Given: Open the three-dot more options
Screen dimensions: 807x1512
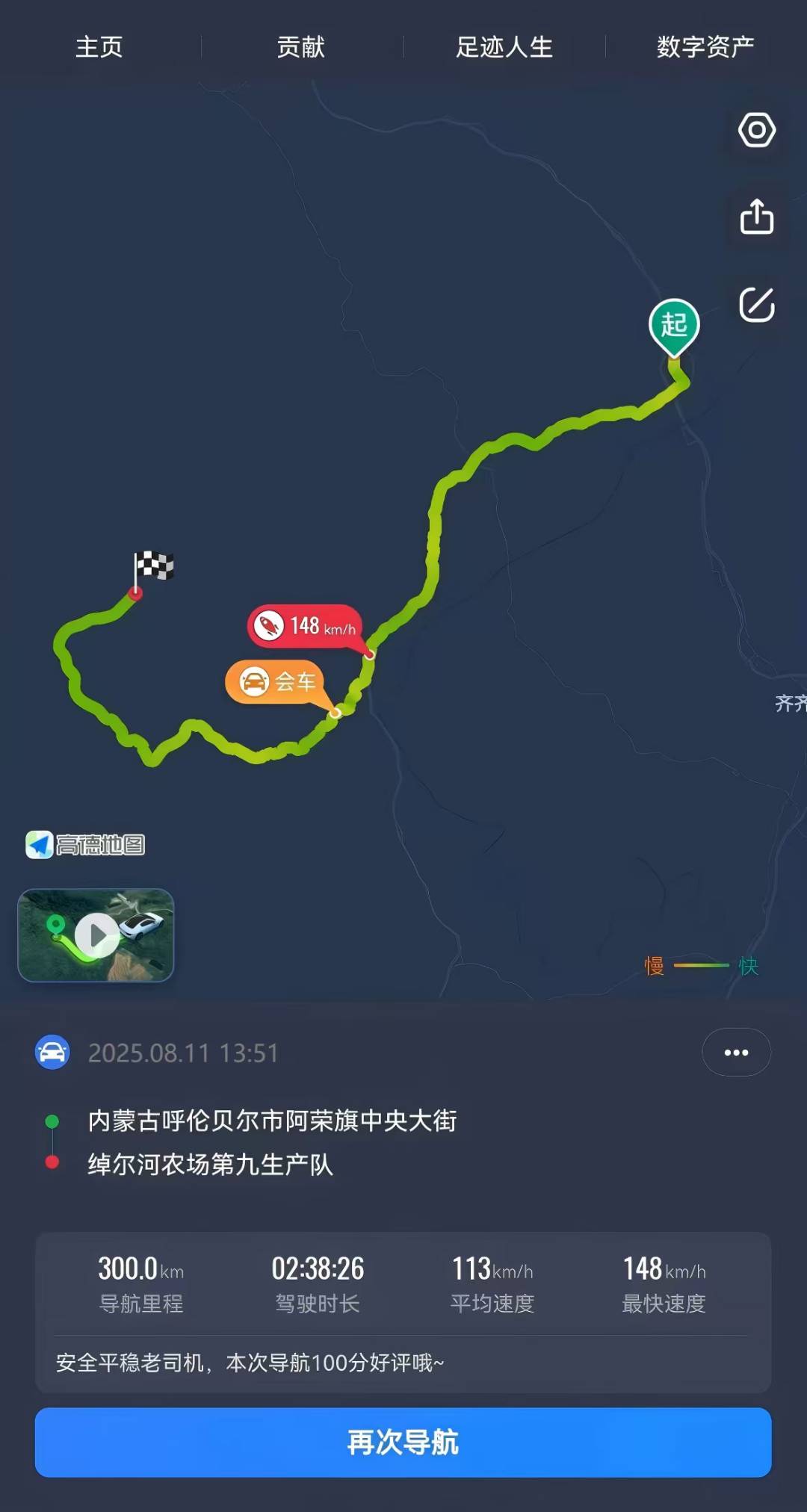Looking at the screenshot, I should click(x=736, y=1052).
